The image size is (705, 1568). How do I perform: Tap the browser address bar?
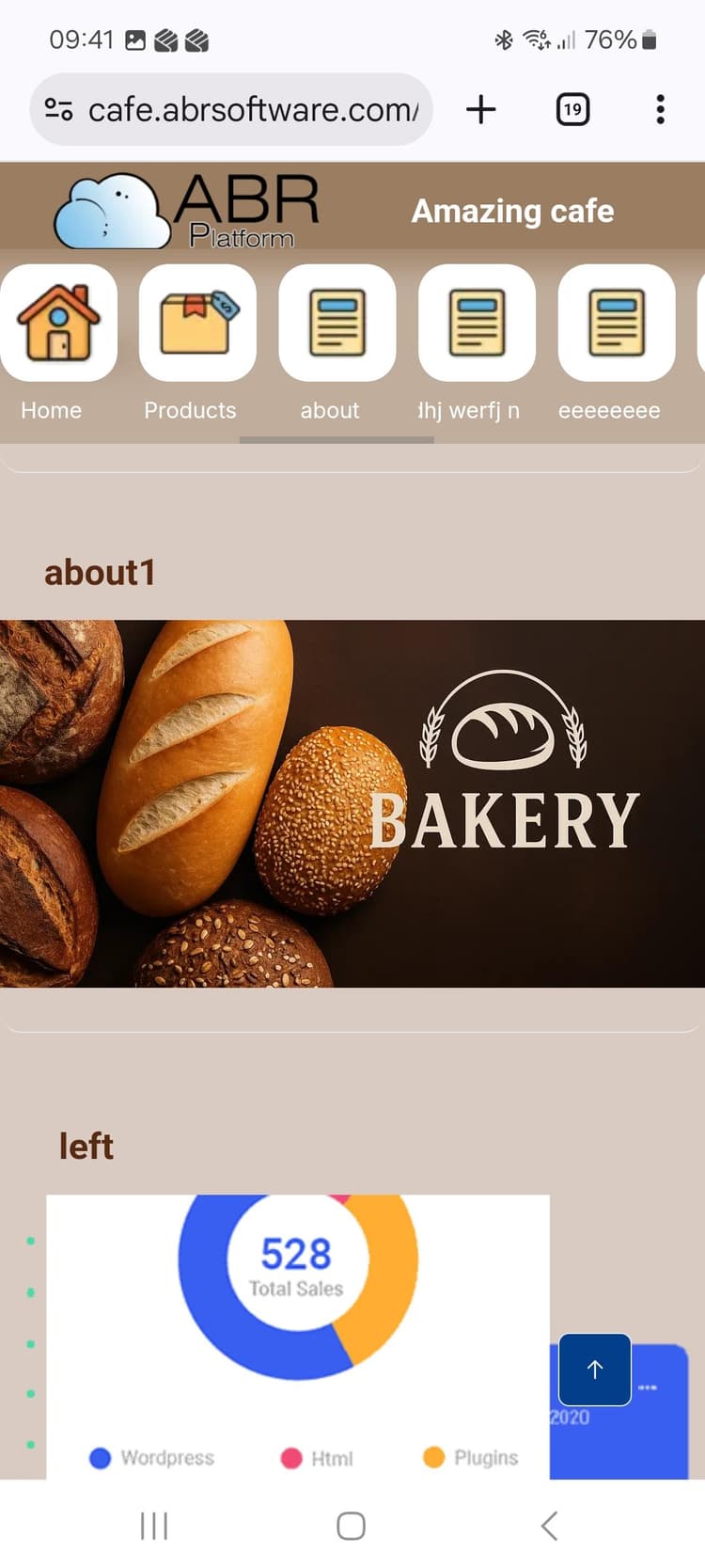pos(252,110)
